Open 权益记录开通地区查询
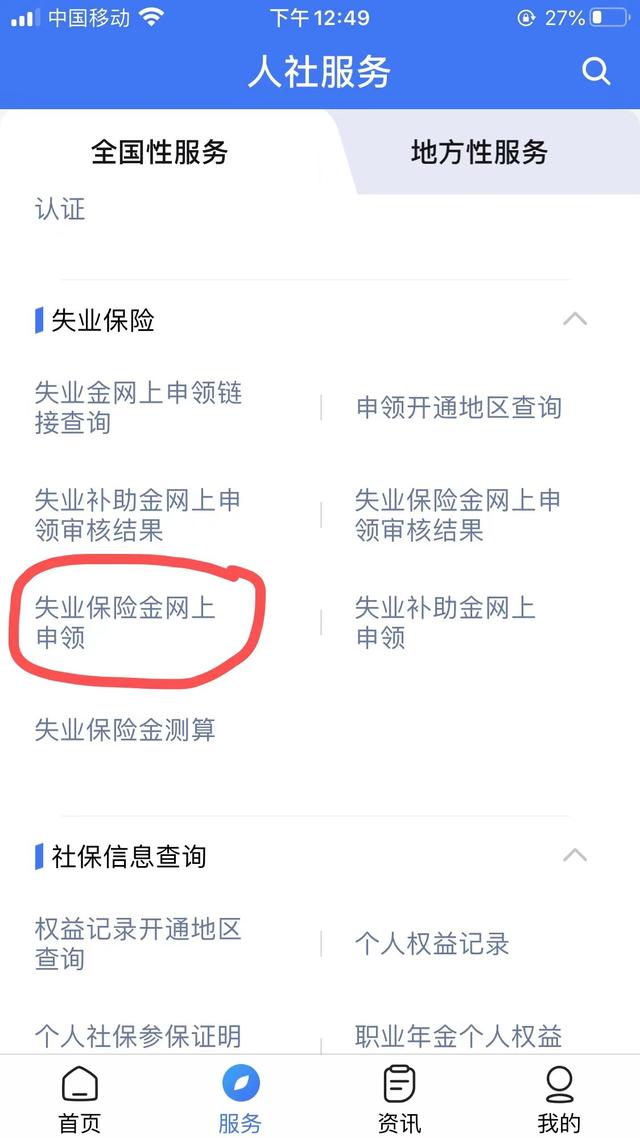Screen dimensions: 640x1138 (138, 943)
